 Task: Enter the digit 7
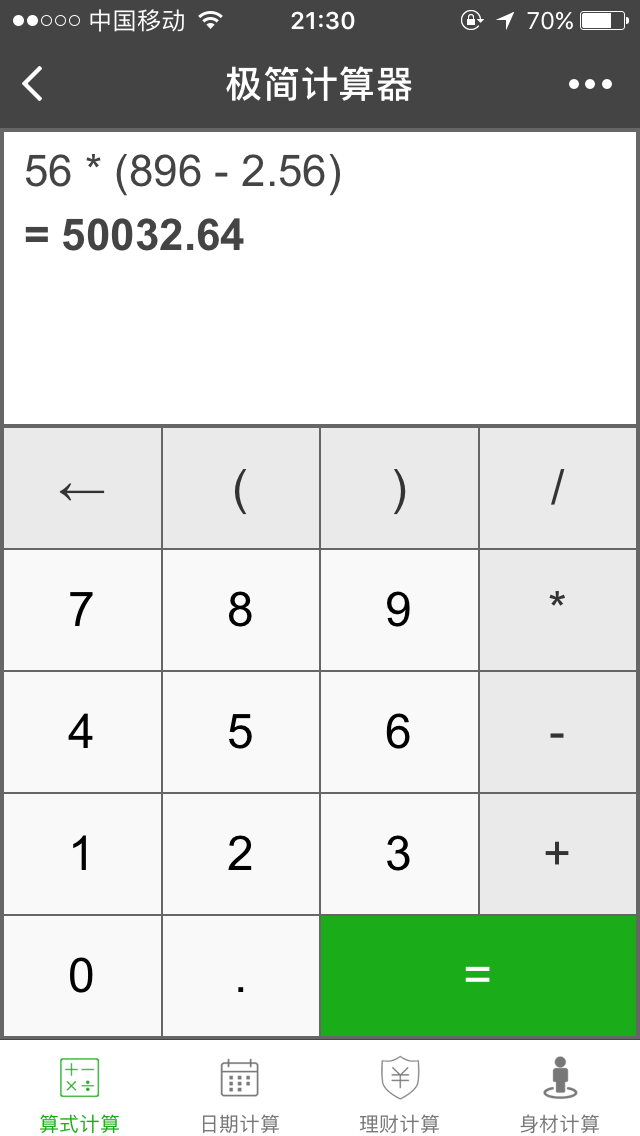point(82,610)
